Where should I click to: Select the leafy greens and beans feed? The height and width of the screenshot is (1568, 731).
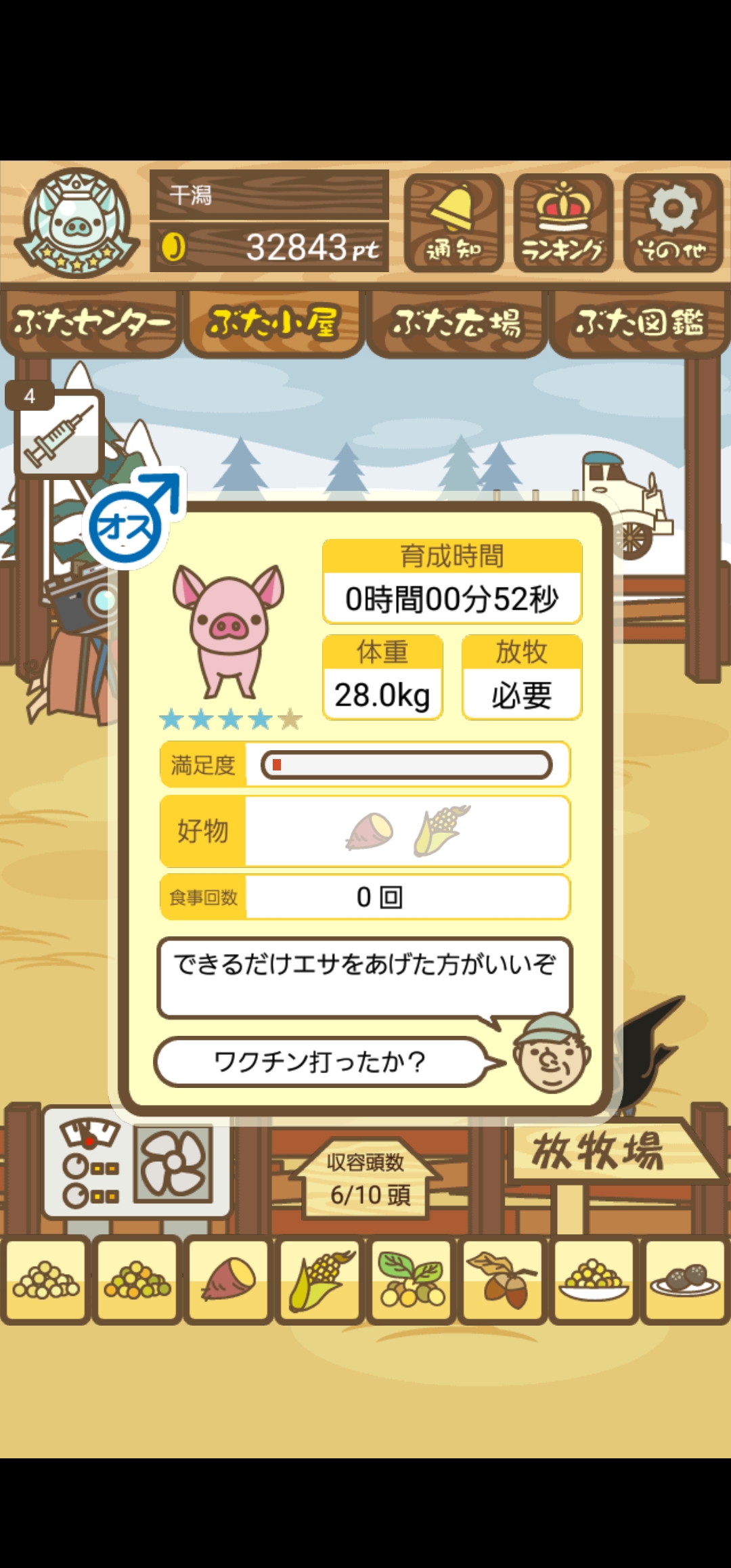(x=412, y=1279)
